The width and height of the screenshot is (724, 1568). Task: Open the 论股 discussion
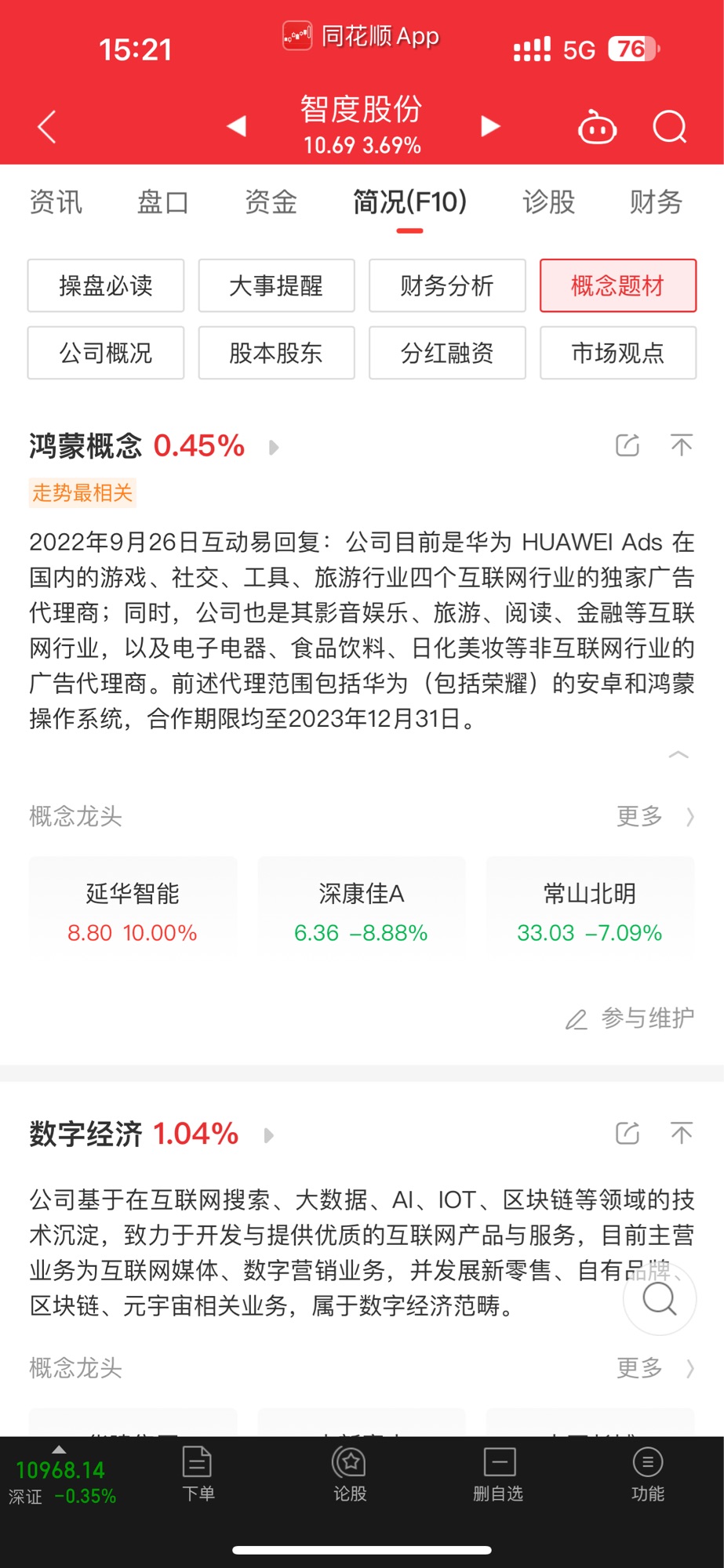pyautogui.click(x=350, y=1475)
